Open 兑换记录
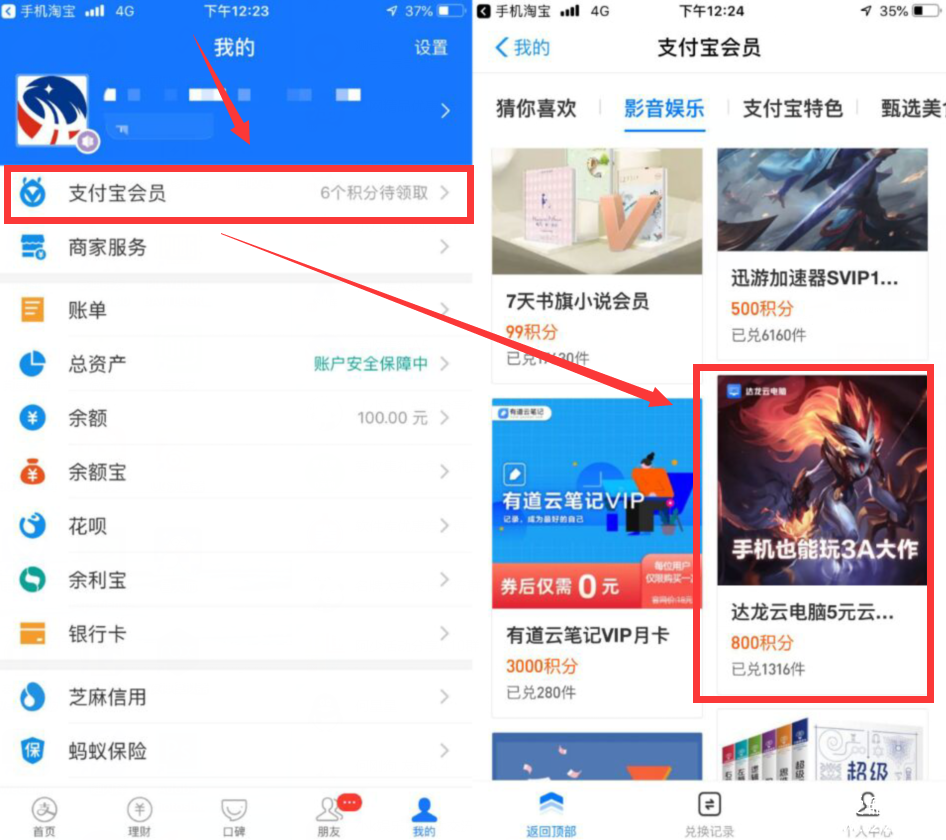 [x=709, y=814]
